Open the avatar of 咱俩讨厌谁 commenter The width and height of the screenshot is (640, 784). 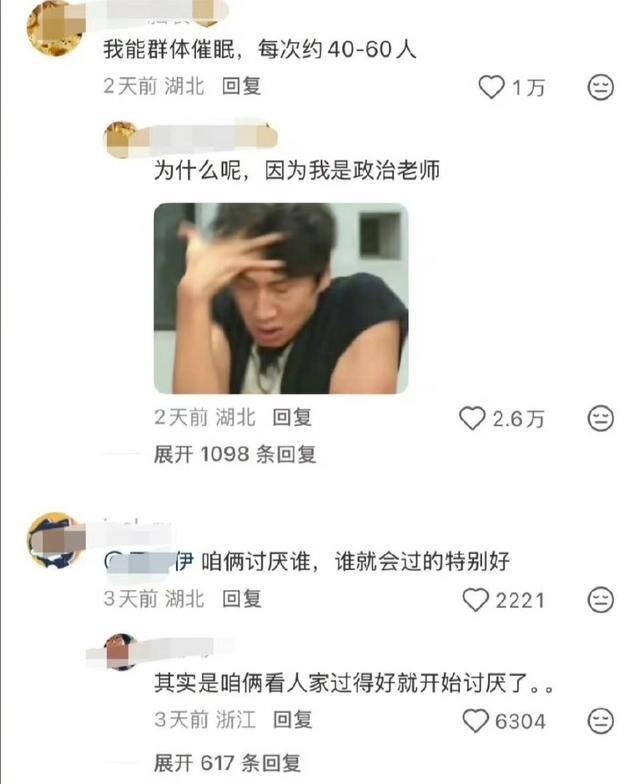(x=53, y=540)
